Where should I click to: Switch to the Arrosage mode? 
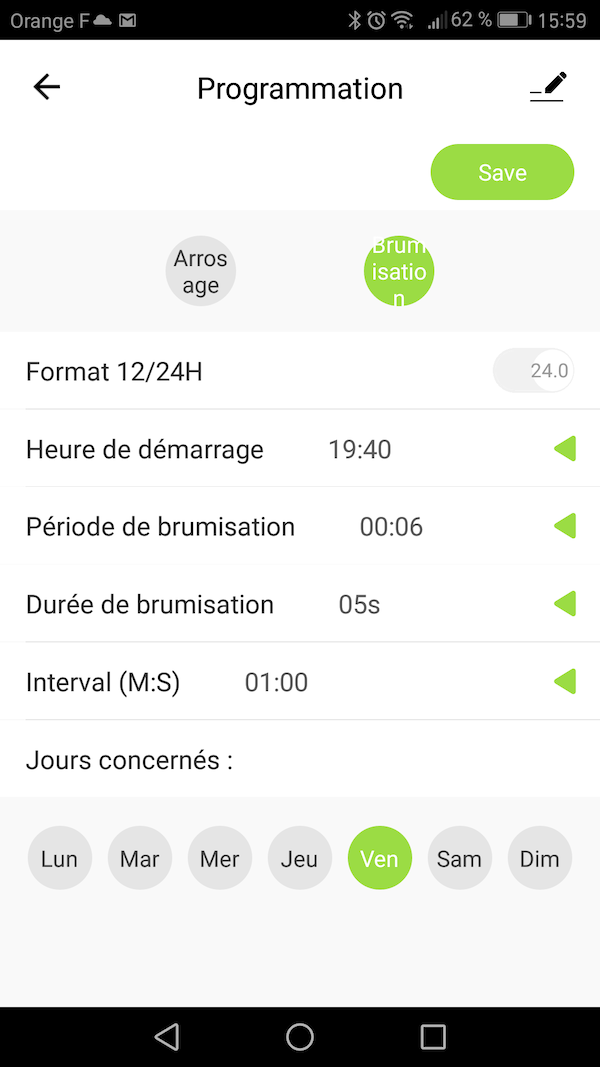(x=201, y=271)
